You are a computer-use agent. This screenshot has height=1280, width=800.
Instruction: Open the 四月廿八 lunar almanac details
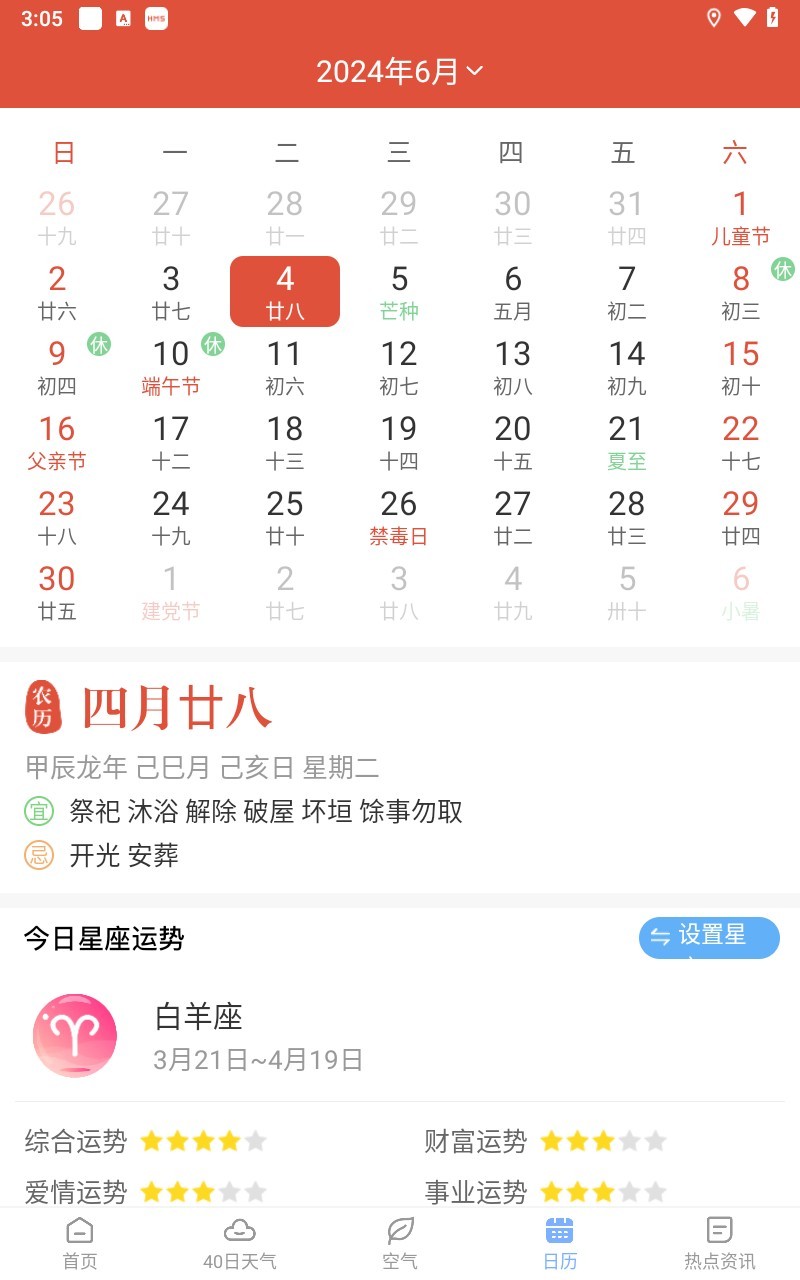[x=176, y=709]
